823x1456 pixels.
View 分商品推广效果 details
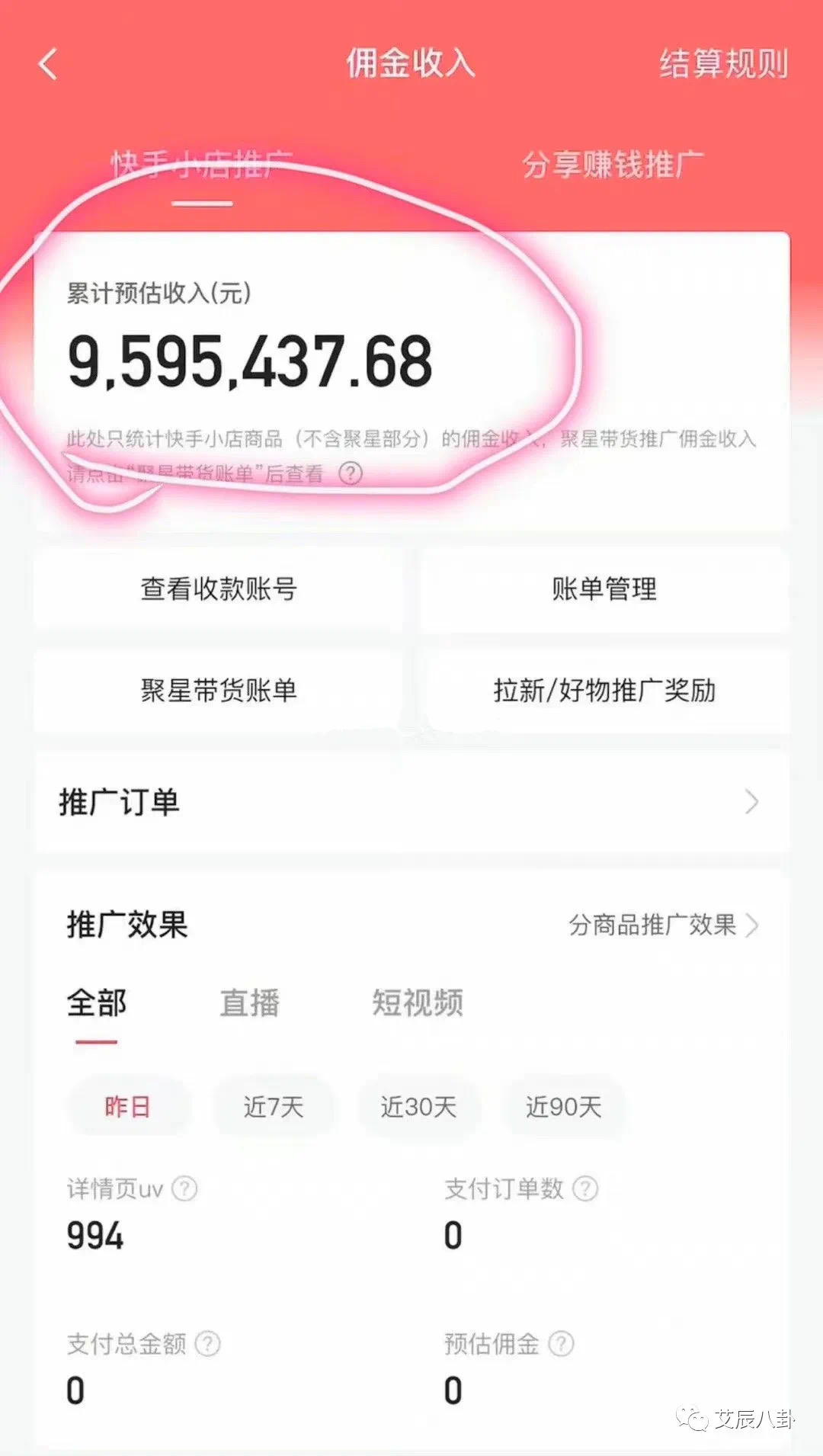[x=663, y=925]
